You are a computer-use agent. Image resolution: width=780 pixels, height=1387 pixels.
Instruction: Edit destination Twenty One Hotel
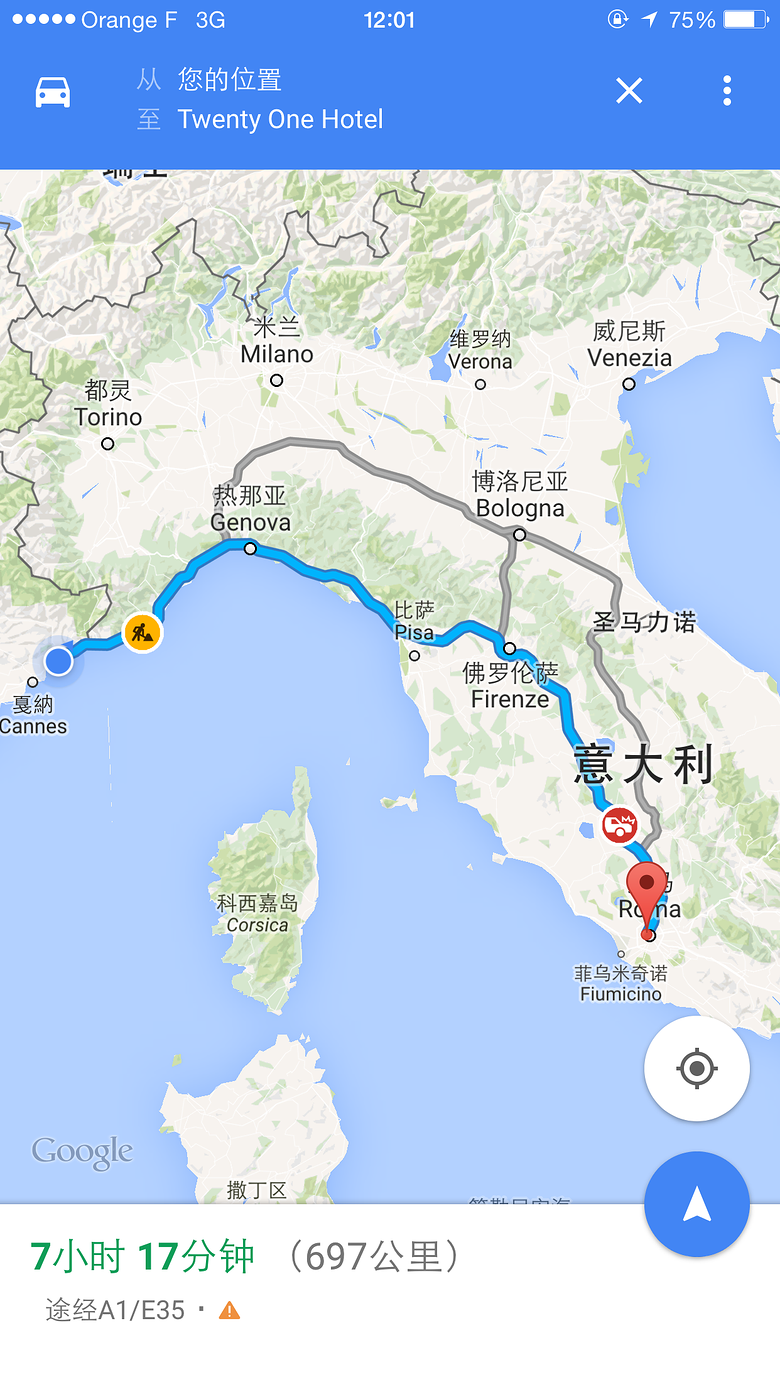(x=280, y=120)
